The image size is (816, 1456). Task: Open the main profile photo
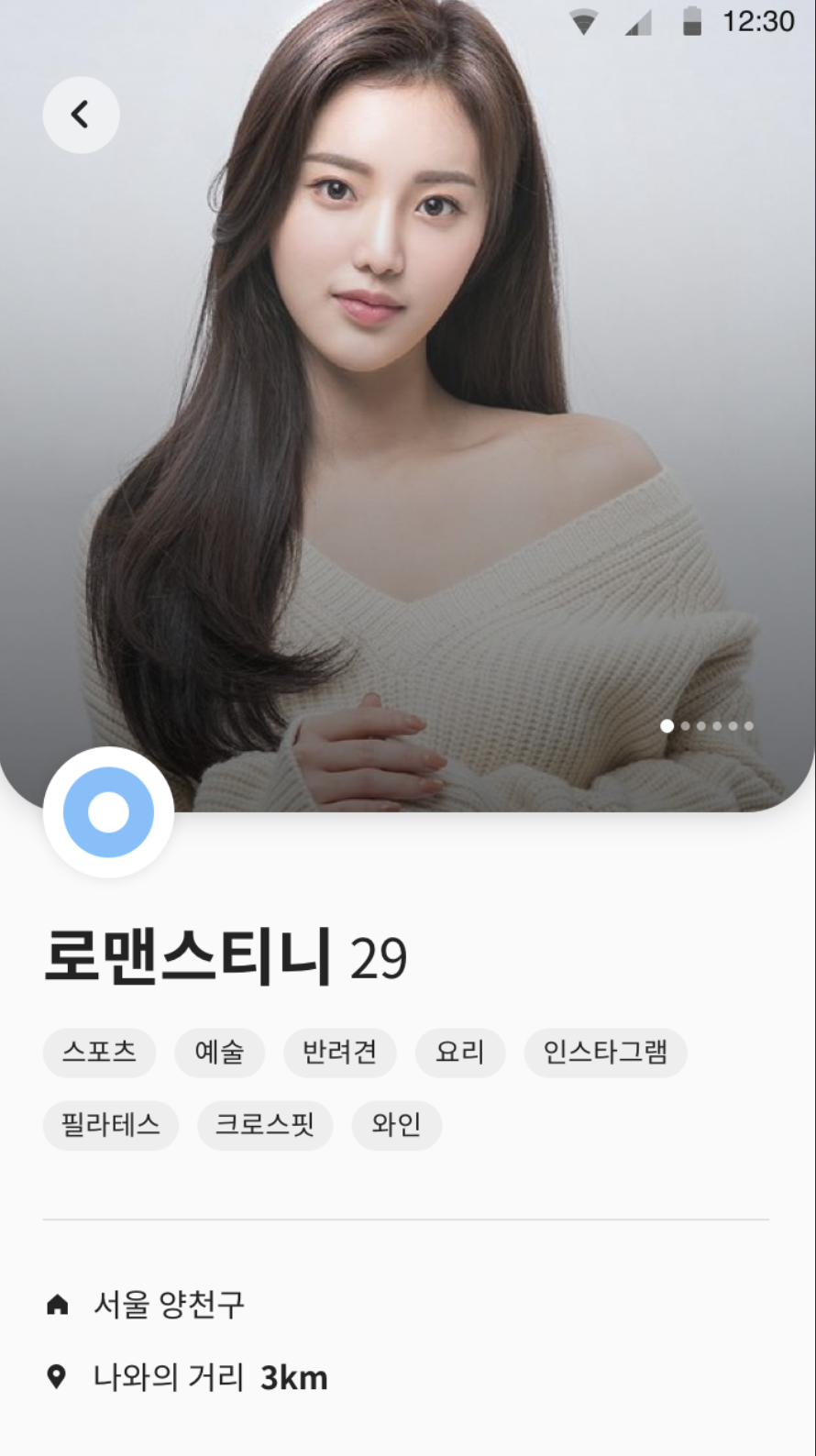pyautogui.click(x=408, y=403)
